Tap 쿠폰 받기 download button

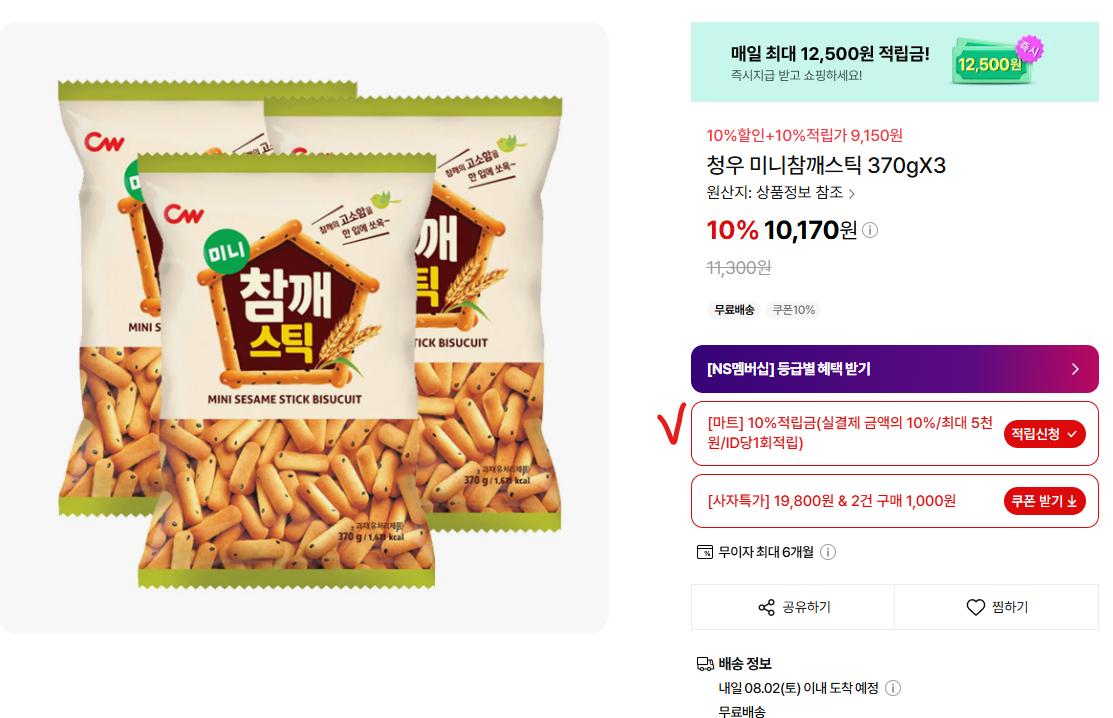point(1044,501)
